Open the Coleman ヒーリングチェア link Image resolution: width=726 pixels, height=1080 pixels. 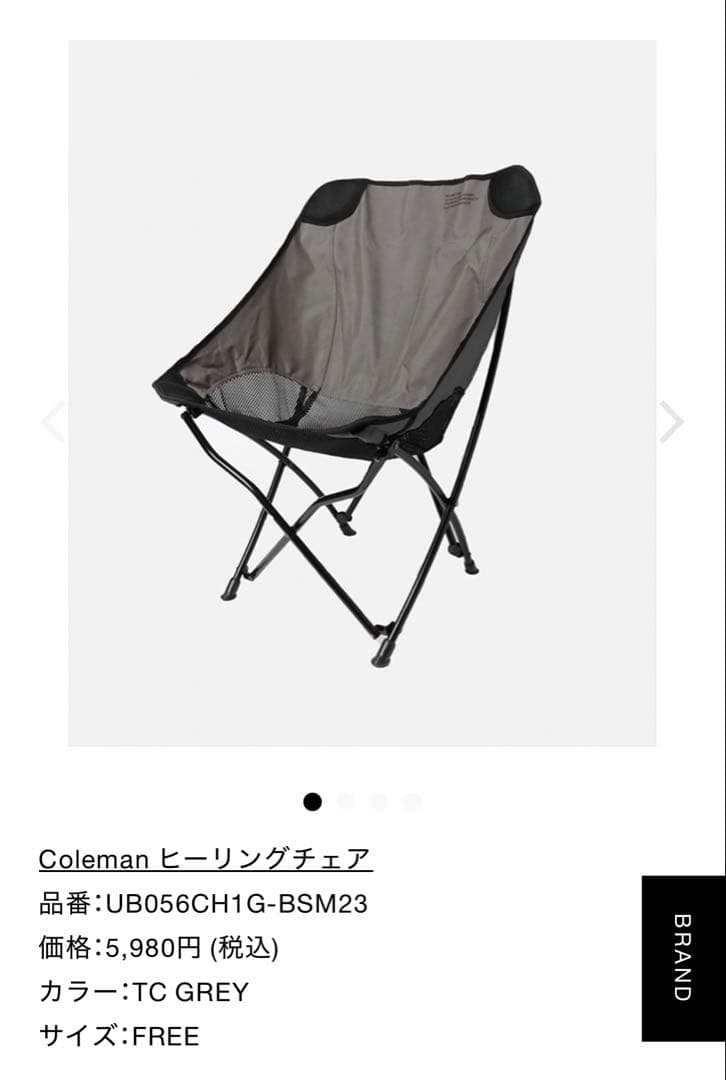(x=205, y=858)
